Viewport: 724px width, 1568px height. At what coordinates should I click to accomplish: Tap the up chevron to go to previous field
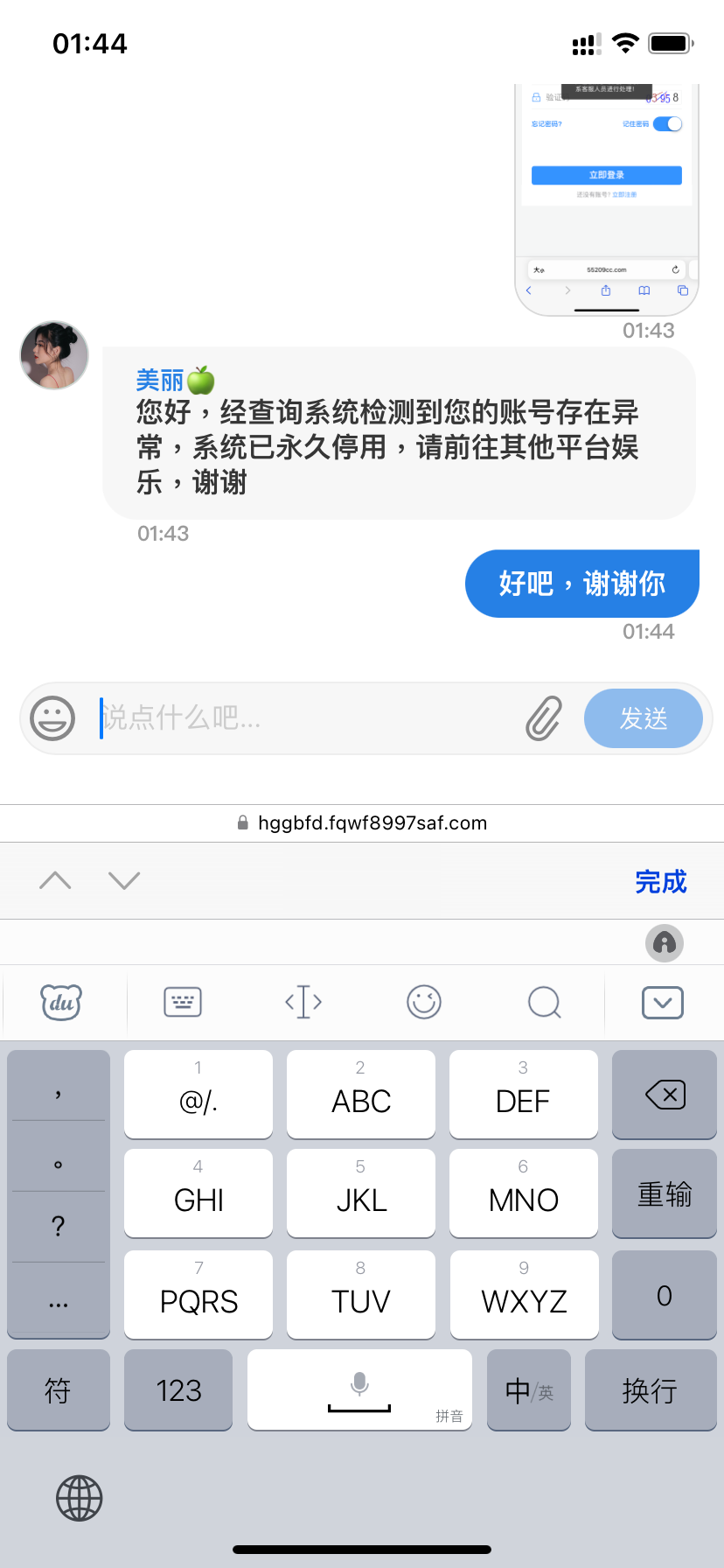[55, 881]
